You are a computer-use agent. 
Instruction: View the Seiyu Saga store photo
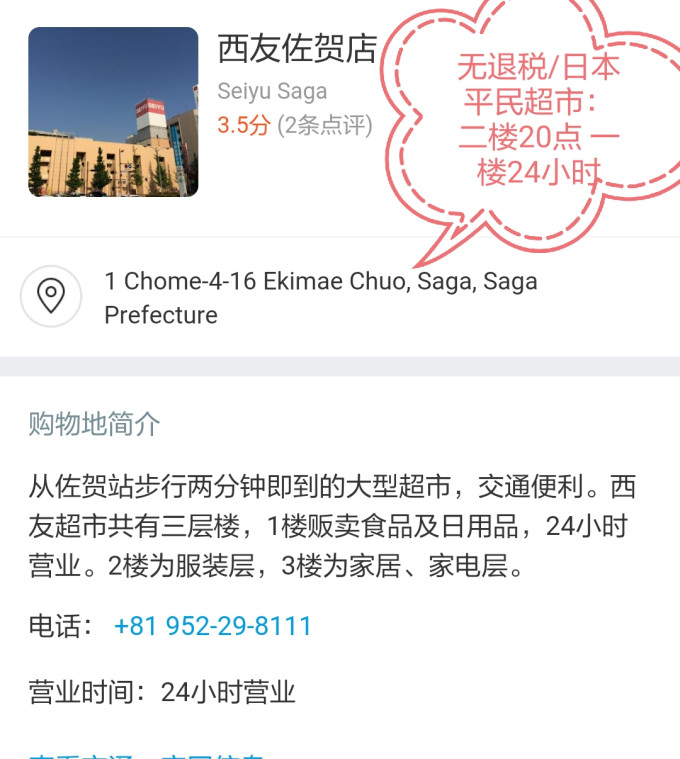pyautogui.click(x=113, y=112)
